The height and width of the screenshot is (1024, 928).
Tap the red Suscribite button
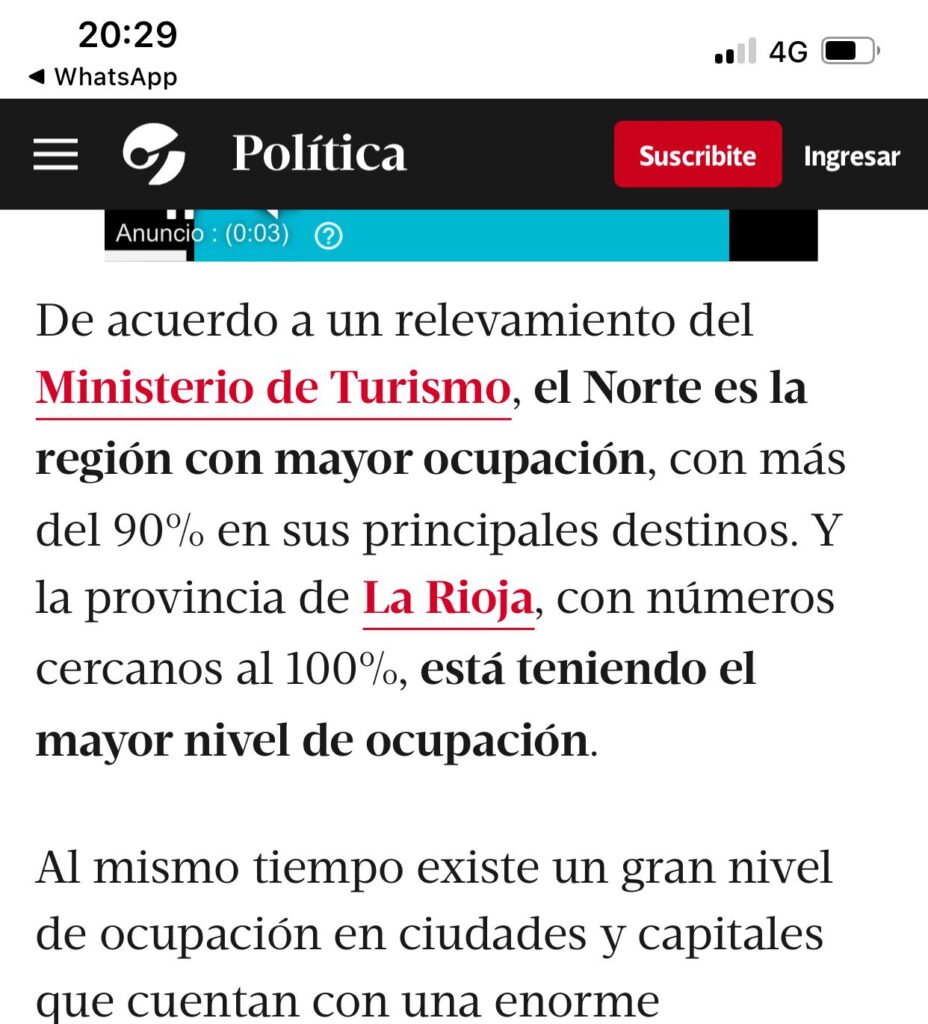(x=697, y=155)
